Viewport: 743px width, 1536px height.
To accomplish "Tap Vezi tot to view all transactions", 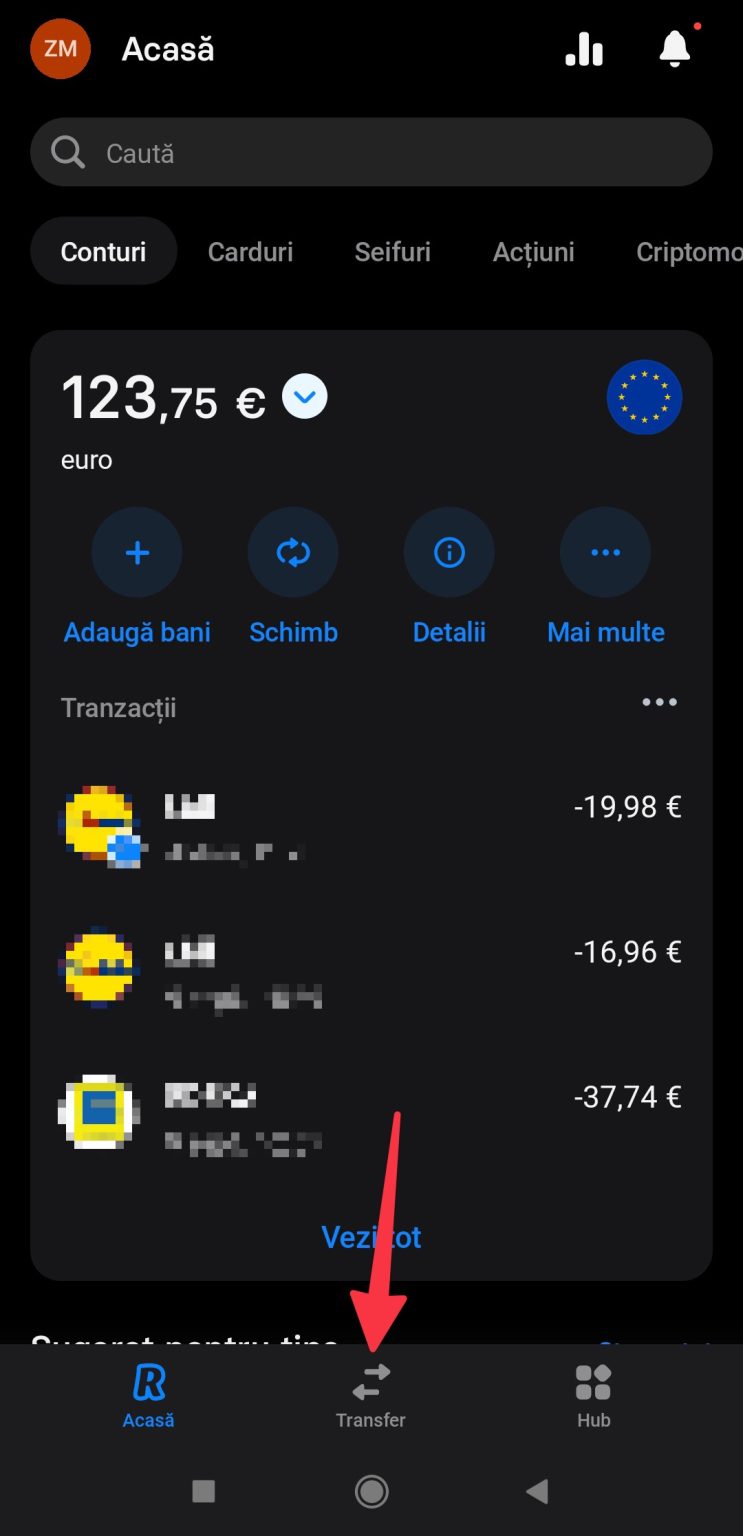I will coord(371,1237).
